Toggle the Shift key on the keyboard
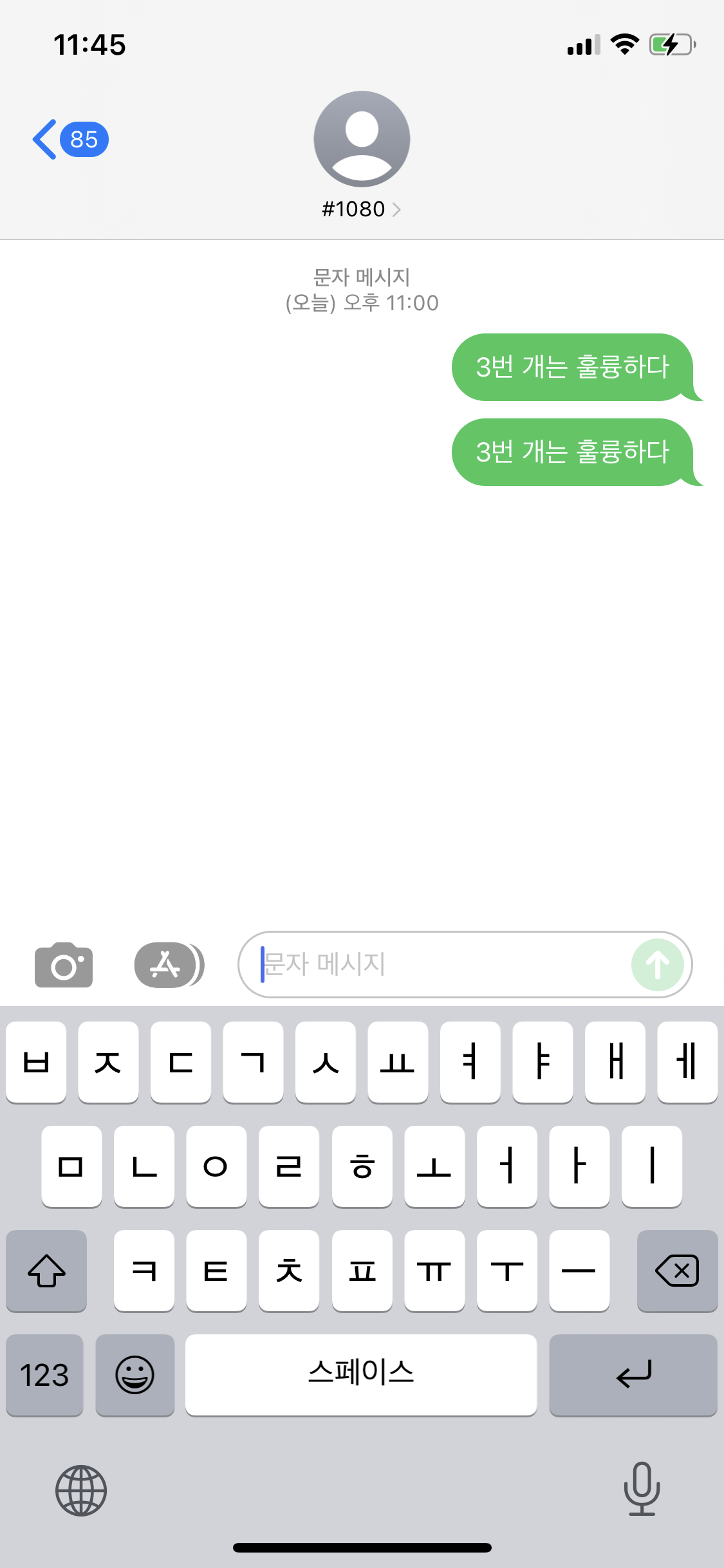724x1568 pixels. (46, 1271)
